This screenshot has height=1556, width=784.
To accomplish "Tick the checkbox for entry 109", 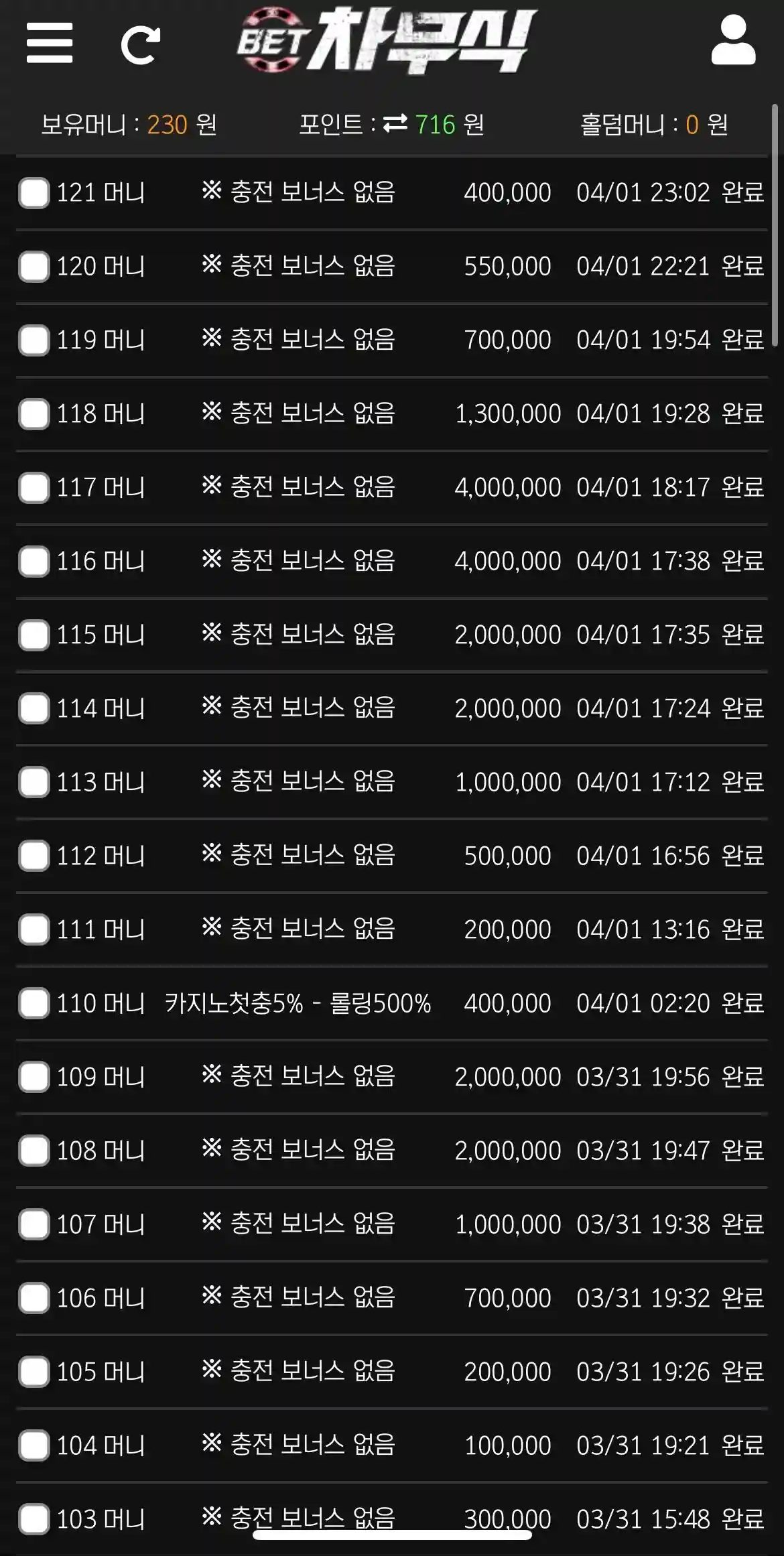I will (x=34, y=1078).
